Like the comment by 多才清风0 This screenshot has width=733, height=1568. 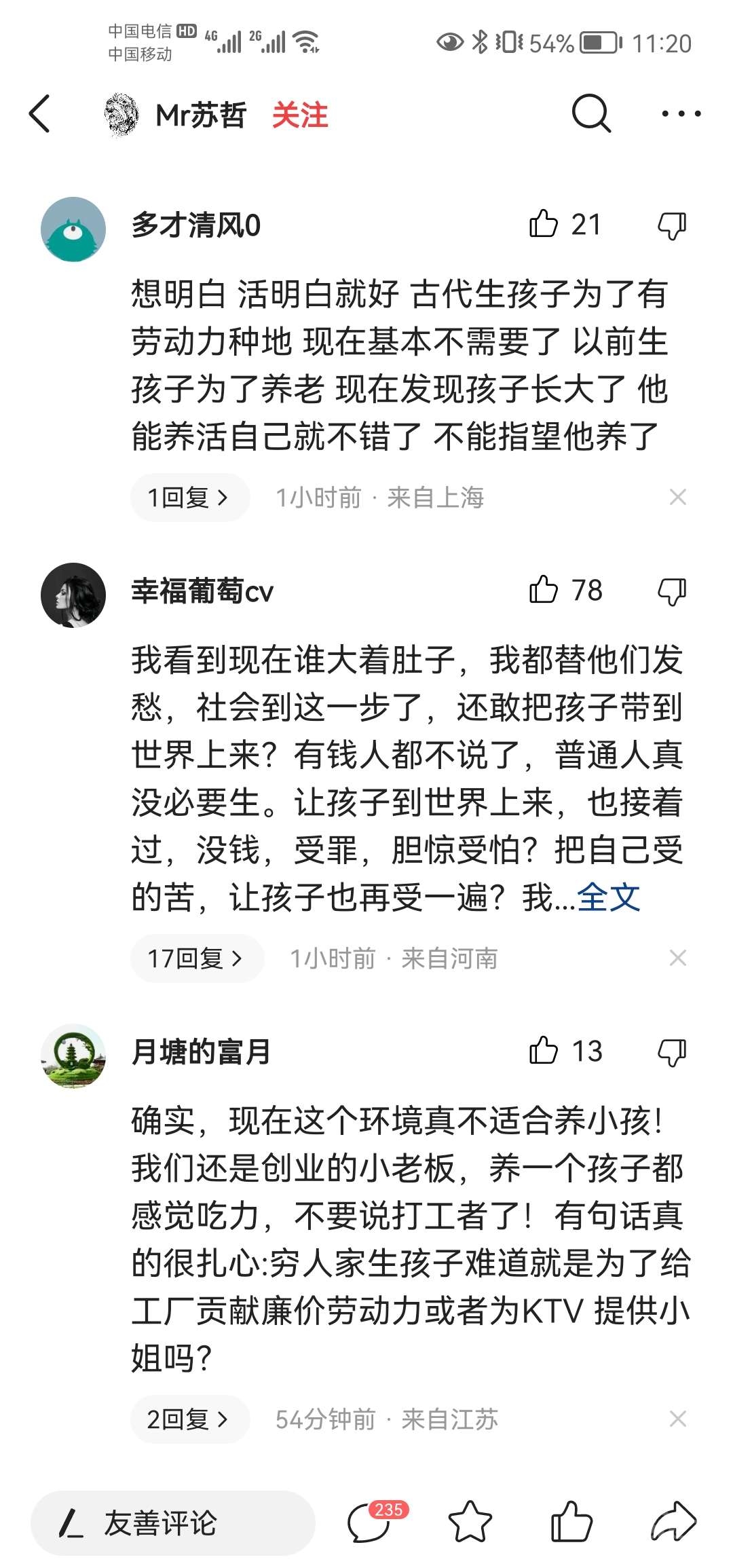(x=544, y=224)
